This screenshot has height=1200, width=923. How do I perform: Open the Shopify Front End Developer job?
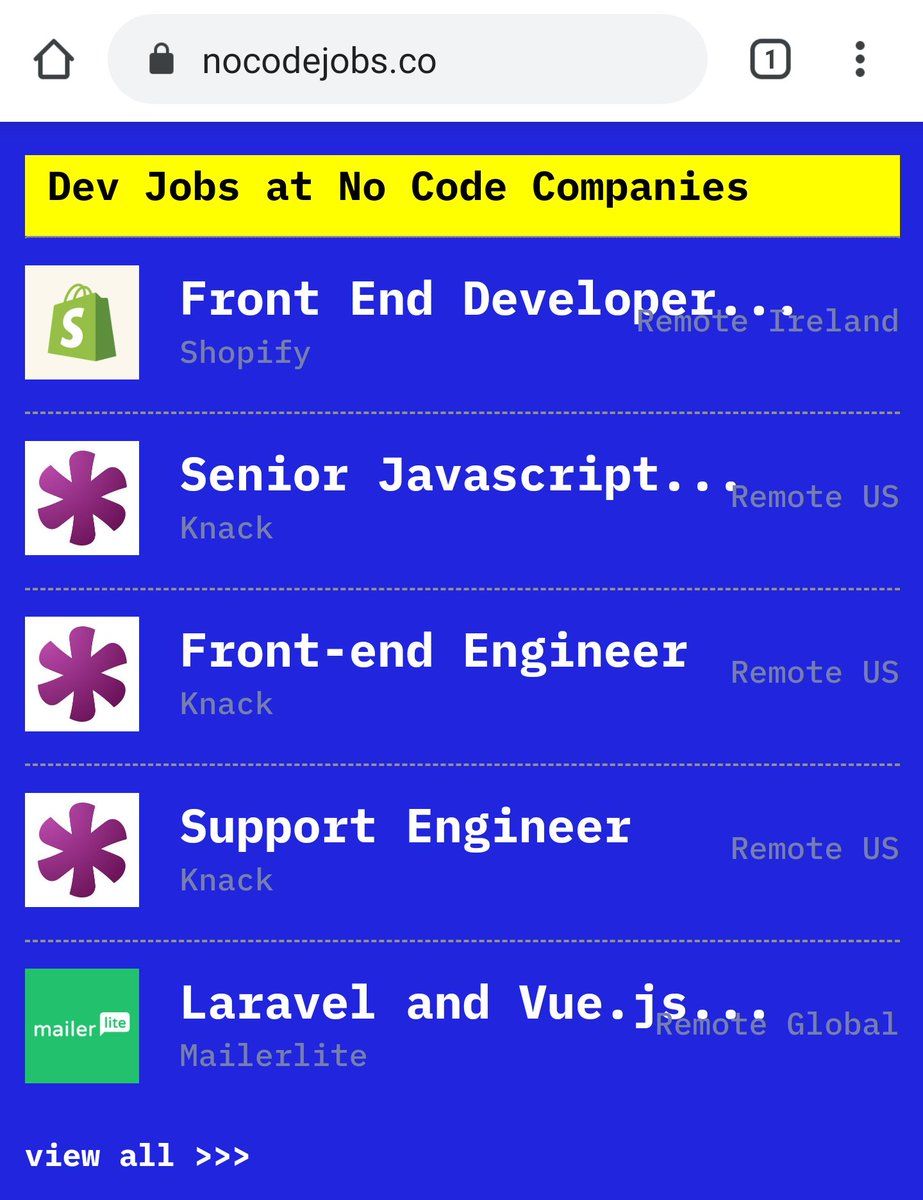(x=488, y=300)
